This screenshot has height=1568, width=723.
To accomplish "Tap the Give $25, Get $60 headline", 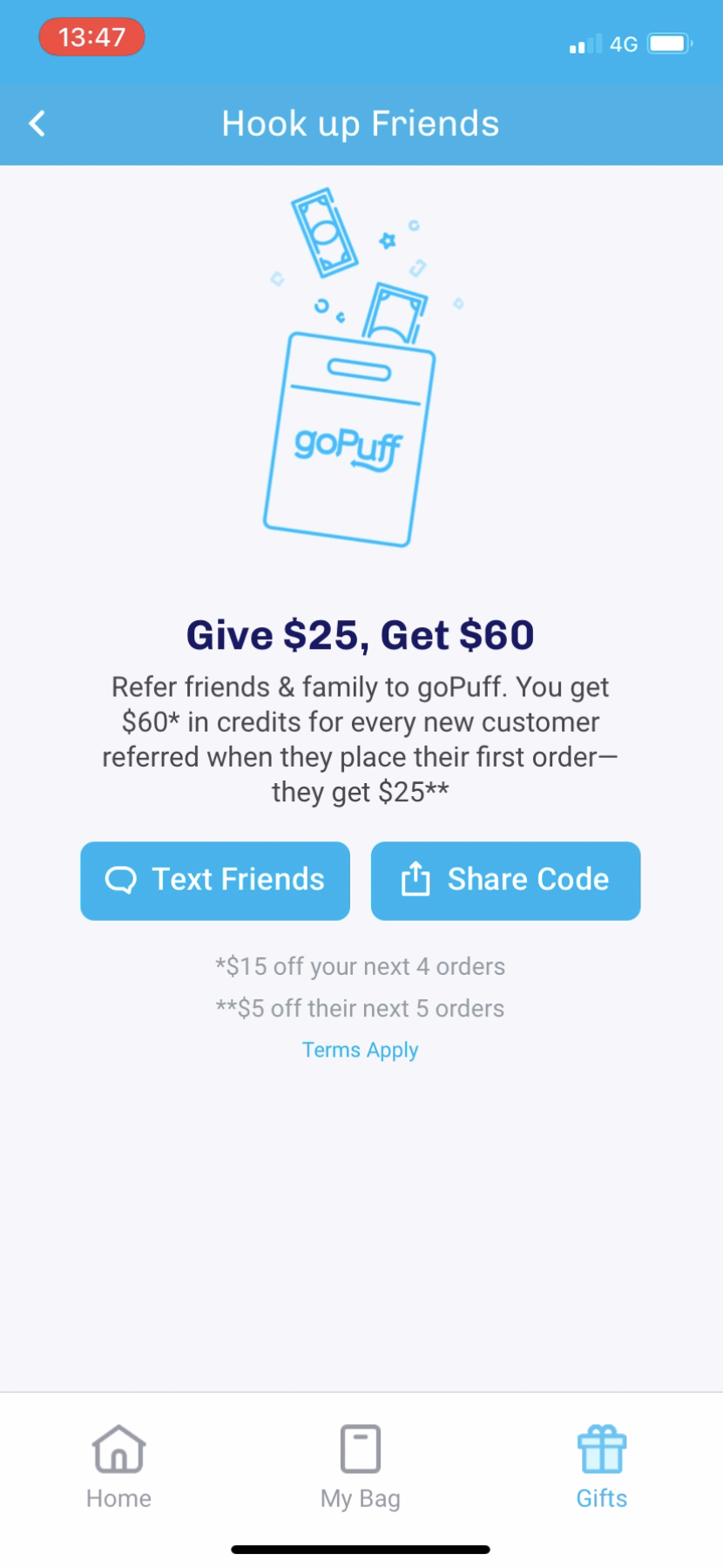I will coord(361,635).
